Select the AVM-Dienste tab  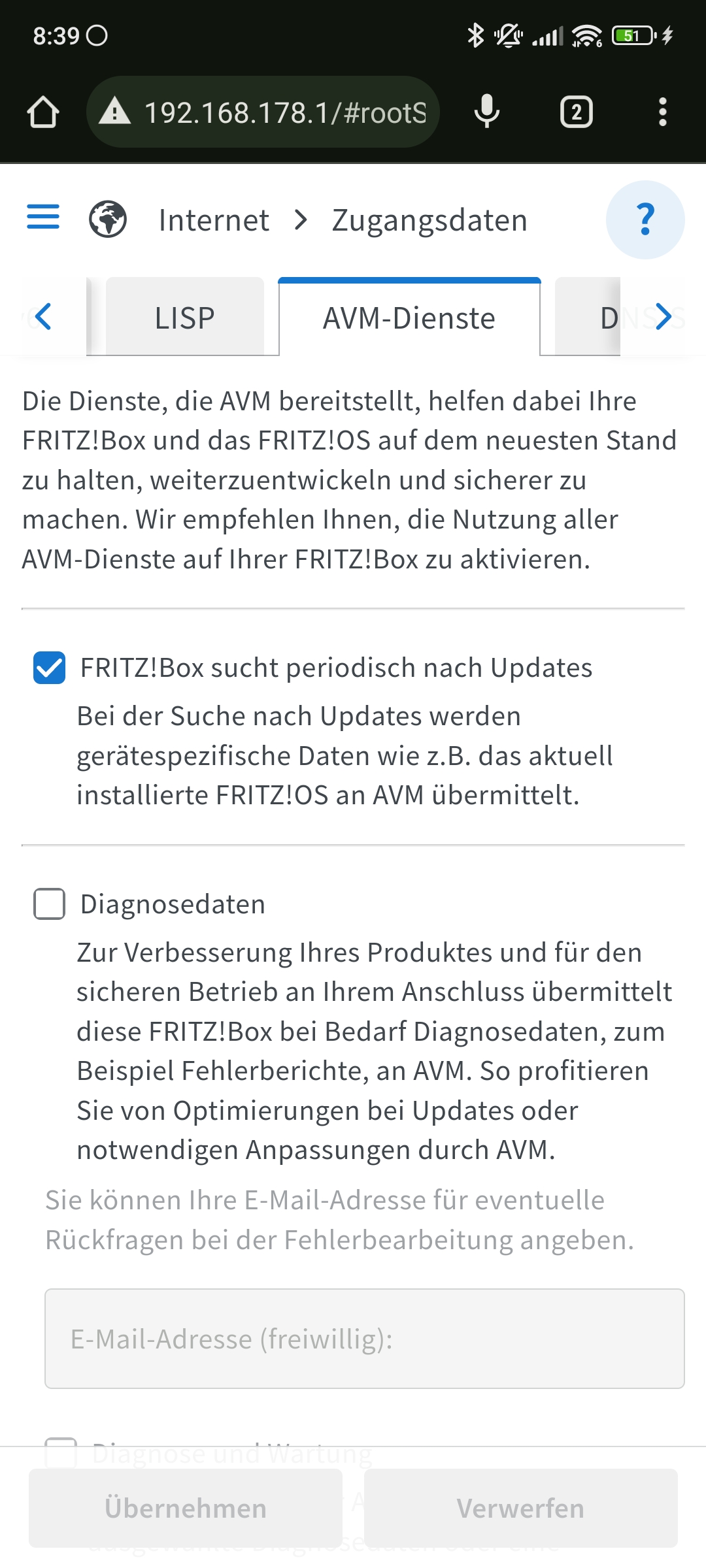pos(409,318)
